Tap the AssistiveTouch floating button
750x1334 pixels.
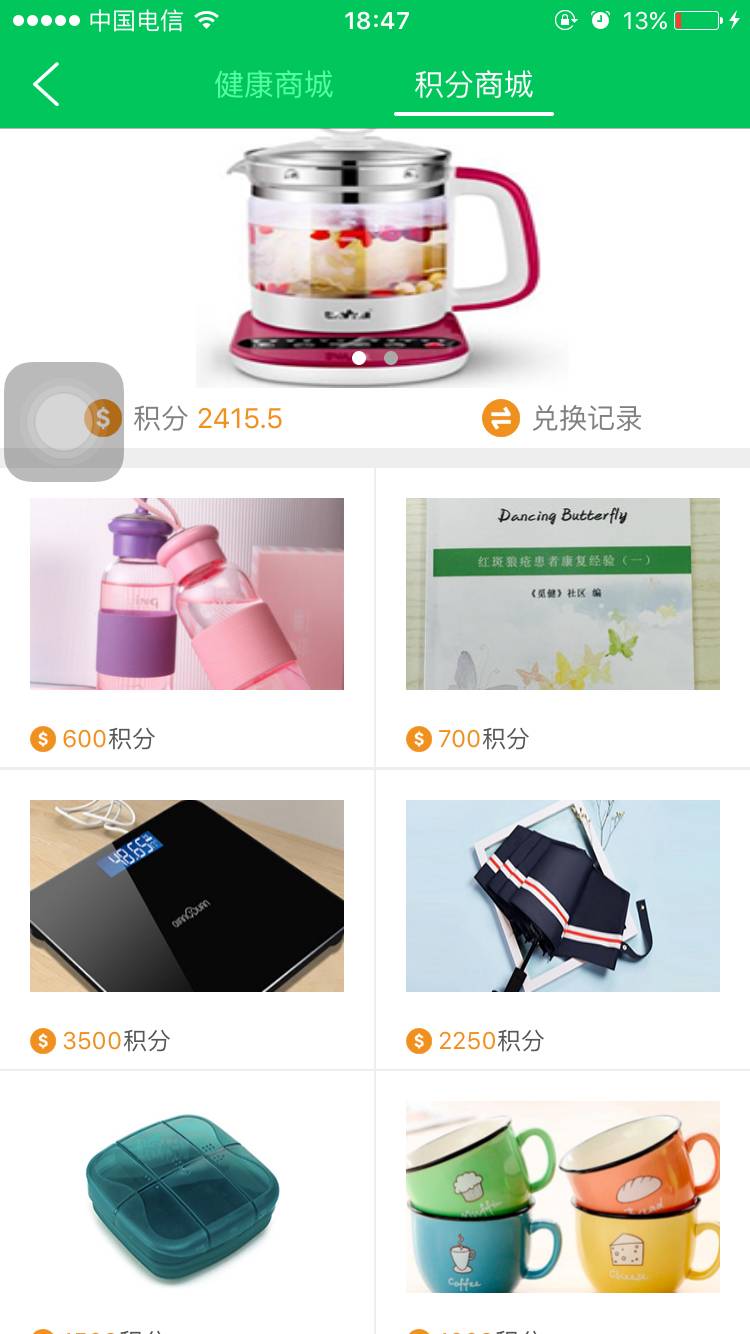[x=63, y=421]
